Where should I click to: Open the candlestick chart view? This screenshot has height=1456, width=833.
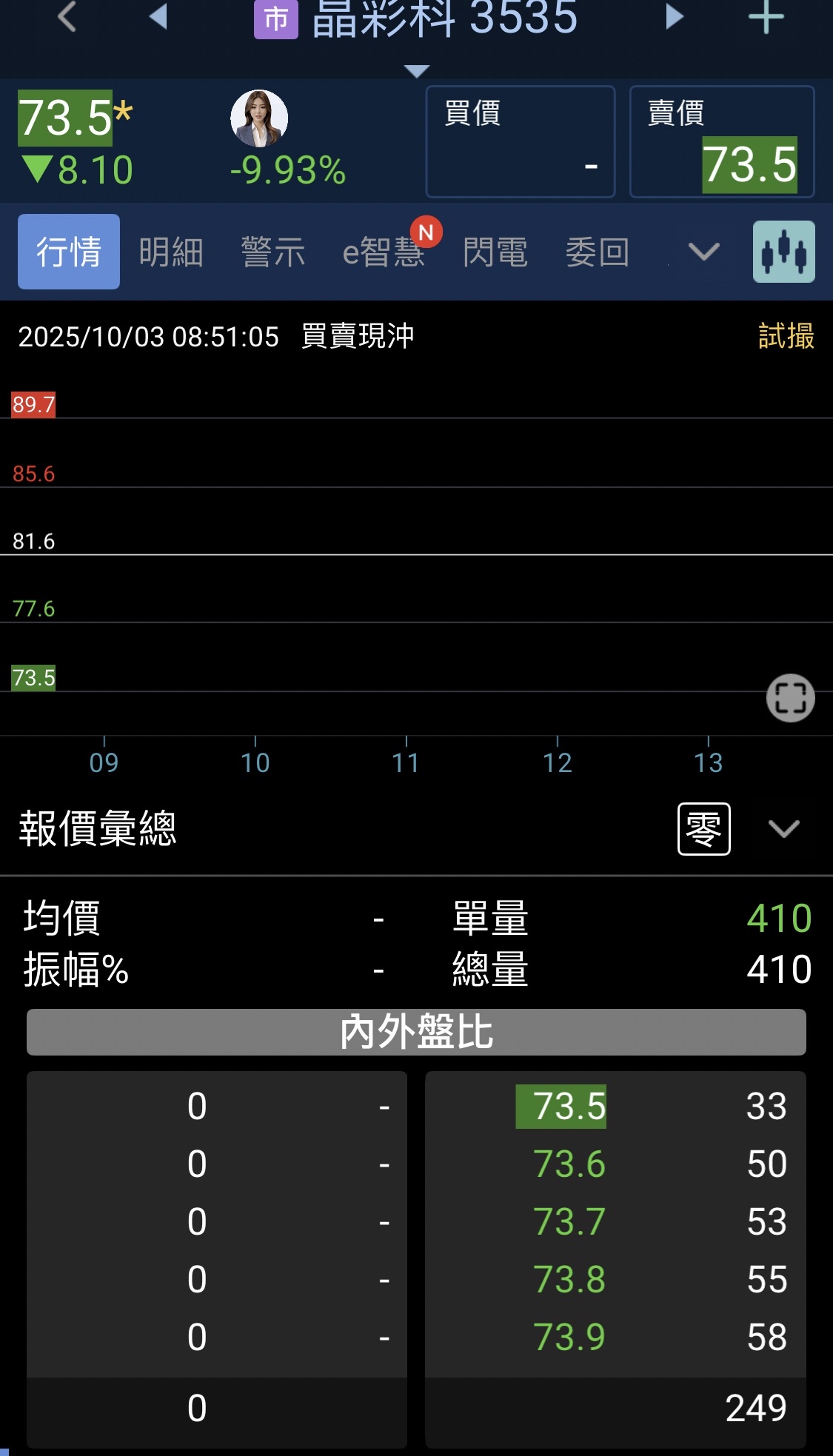pyautogui.click(x=784, y=252)
